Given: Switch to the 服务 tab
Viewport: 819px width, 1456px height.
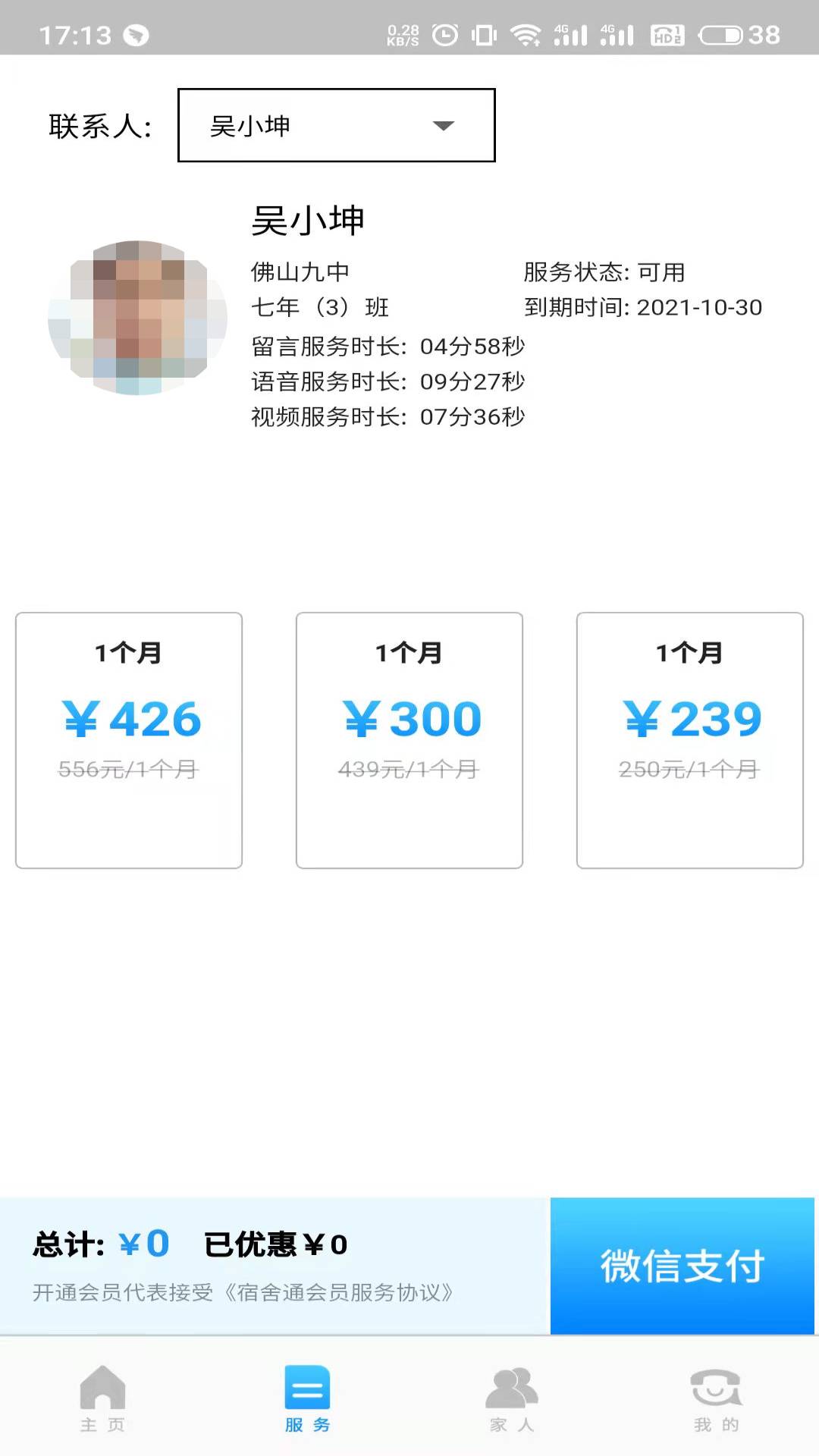Looking at the screenshot, I should click(x=307, y=1398).
